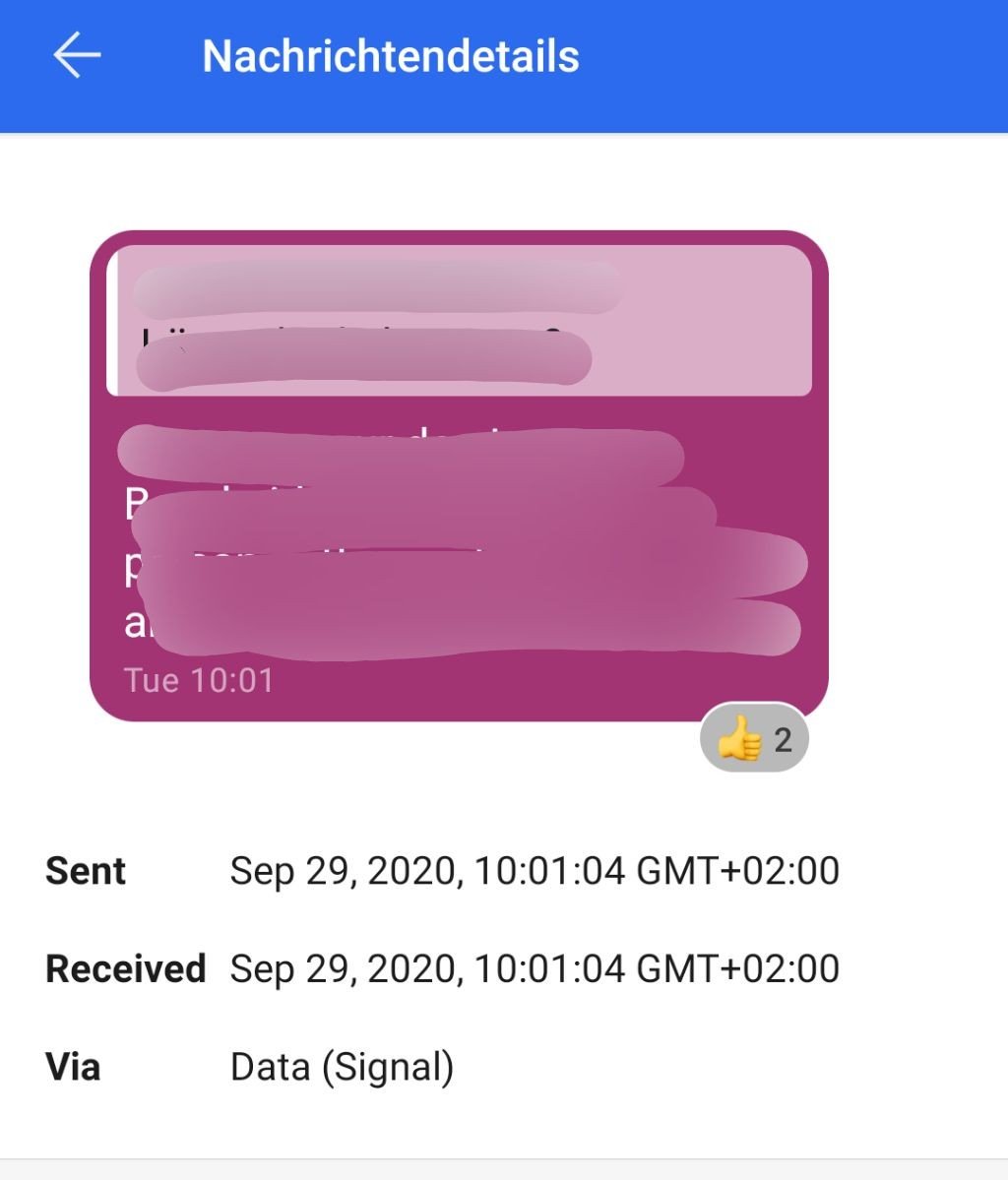Click the timestamp Tue 10:01
Viewport: 1008px width, 1180px height.
[x=201, y=679]
